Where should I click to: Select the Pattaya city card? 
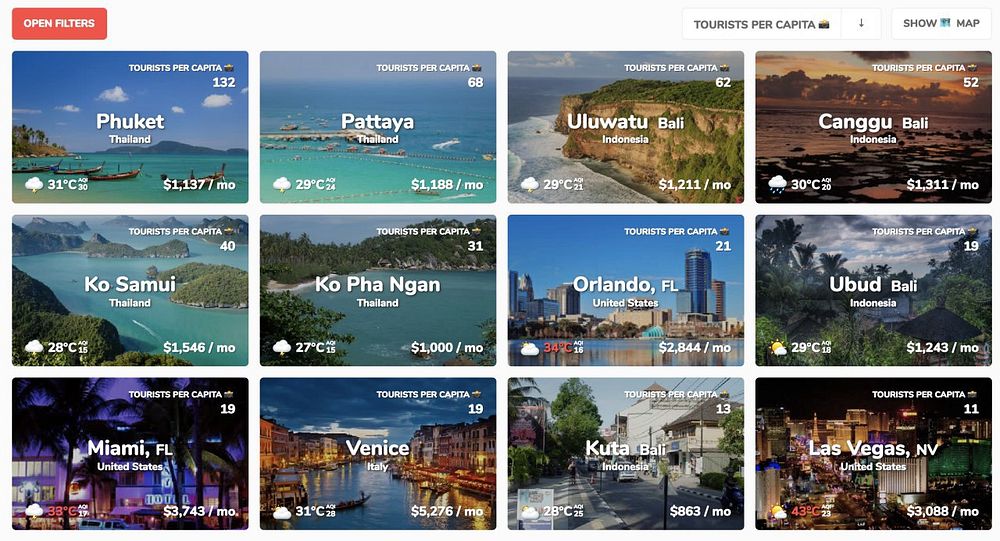[x=377, y=127]
